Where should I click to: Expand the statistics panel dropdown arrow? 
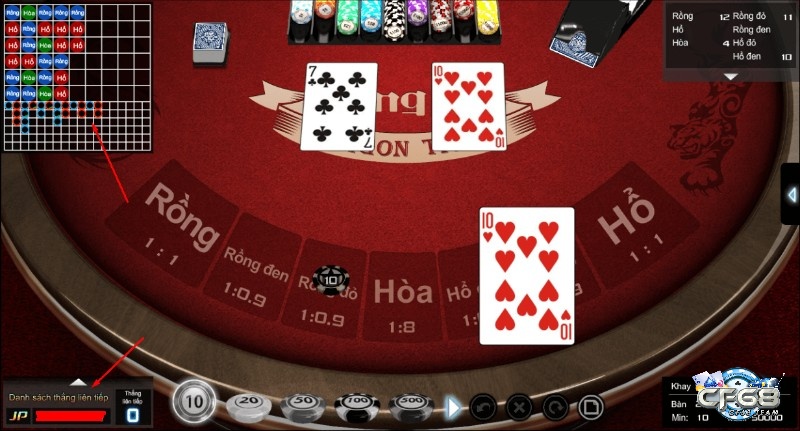pos(730,76)
